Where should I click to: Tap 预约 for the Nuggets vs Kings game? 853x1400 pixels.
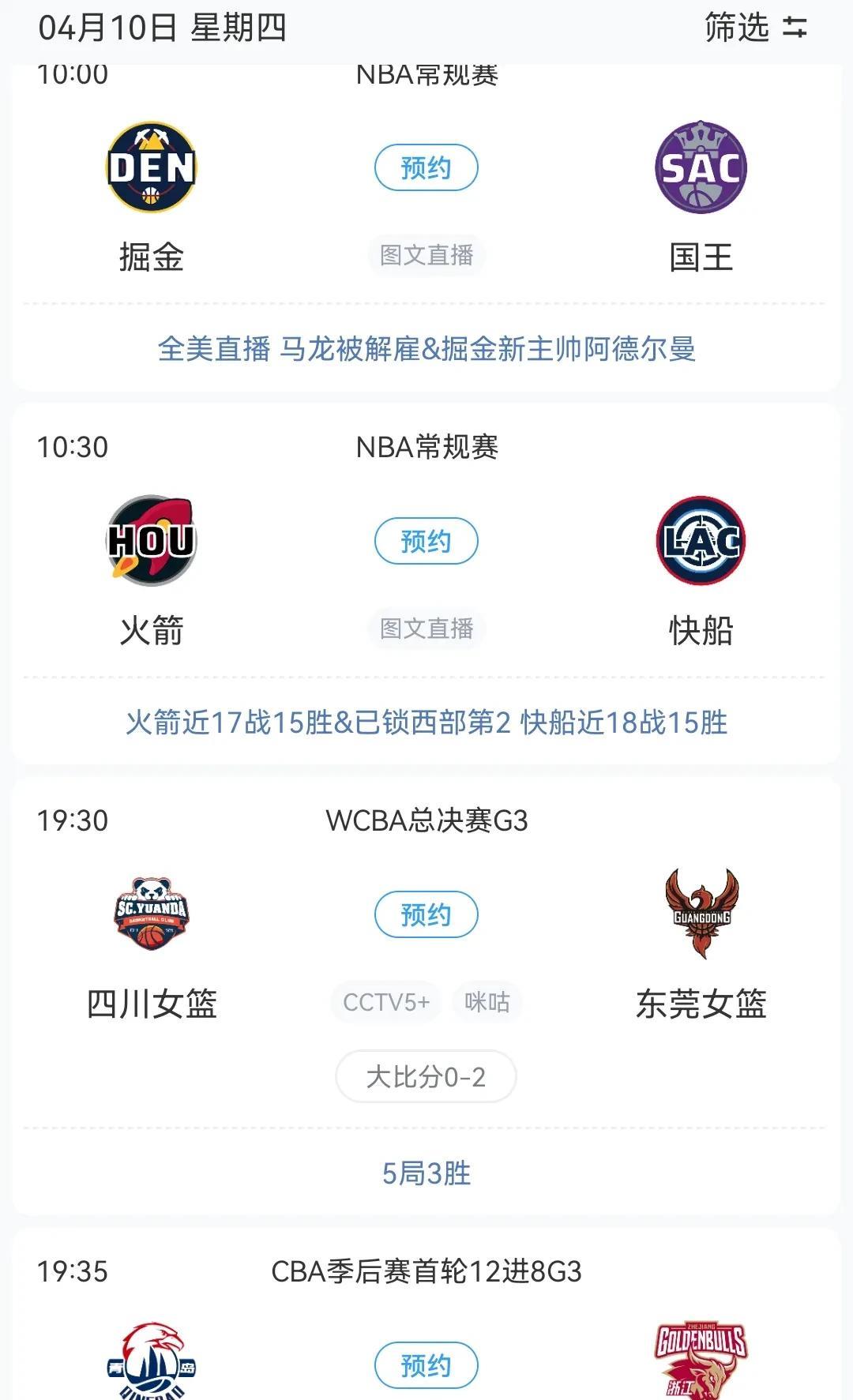[426, 167]
